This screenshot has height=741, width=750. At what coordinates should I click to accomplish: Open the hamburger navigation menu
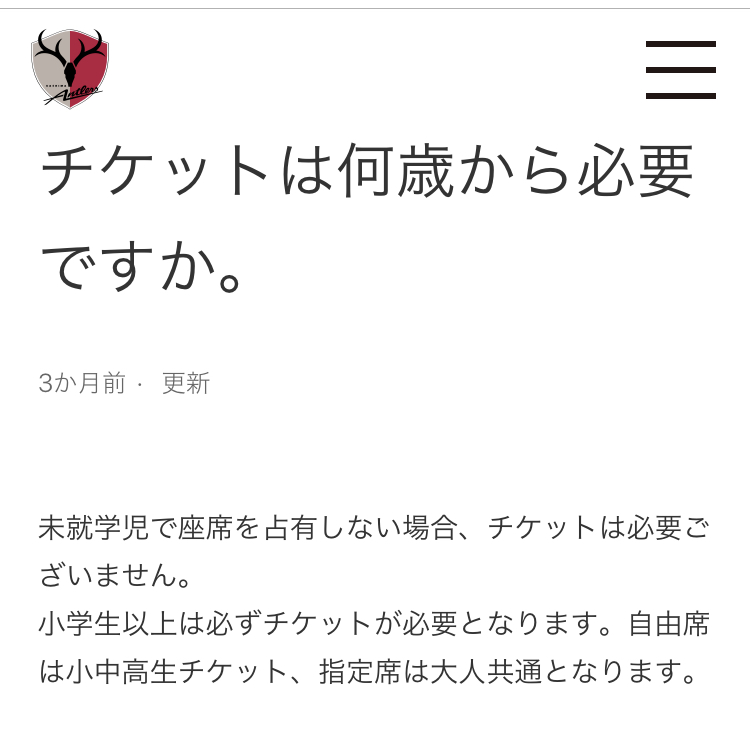680,70
